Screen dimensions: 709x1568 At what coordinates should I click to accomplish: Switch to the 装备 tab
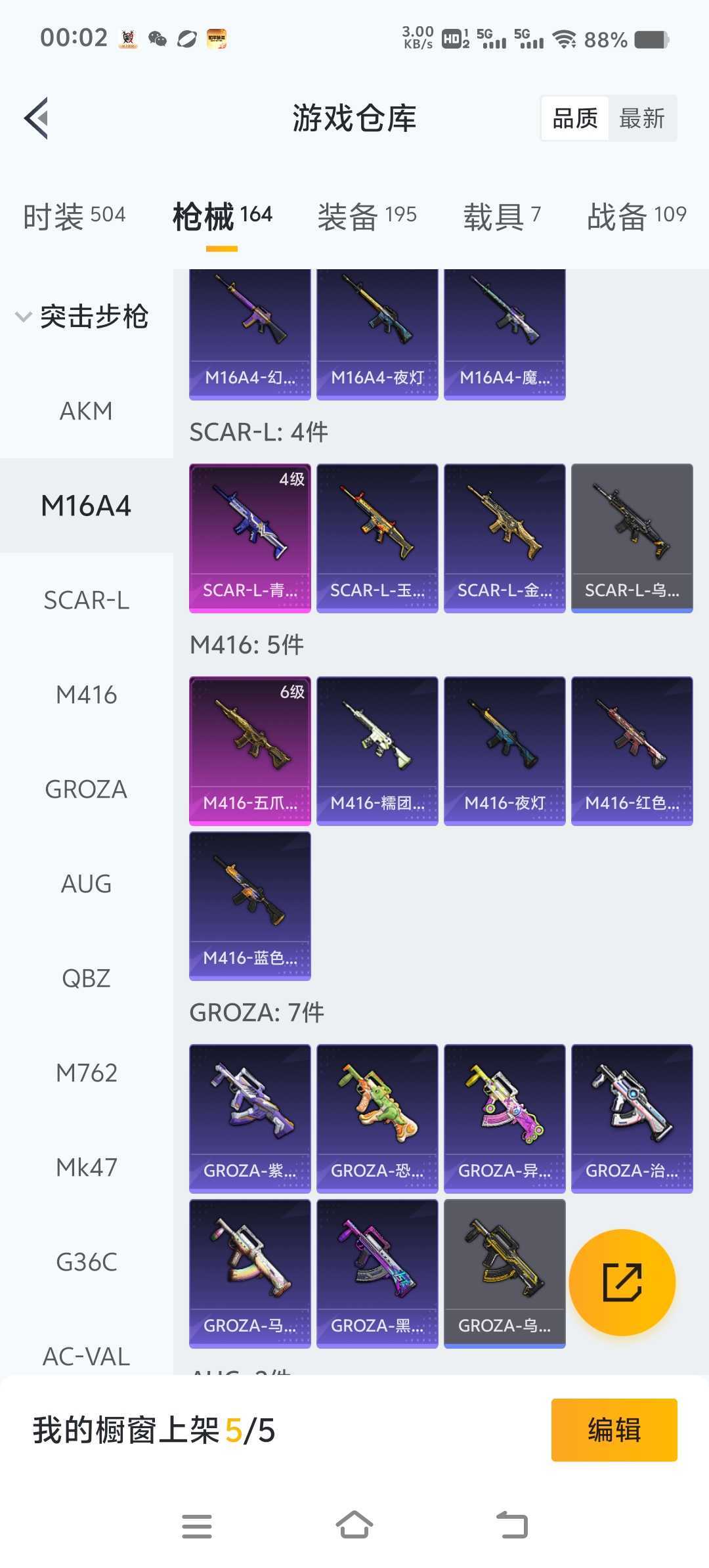click(367, 215)
